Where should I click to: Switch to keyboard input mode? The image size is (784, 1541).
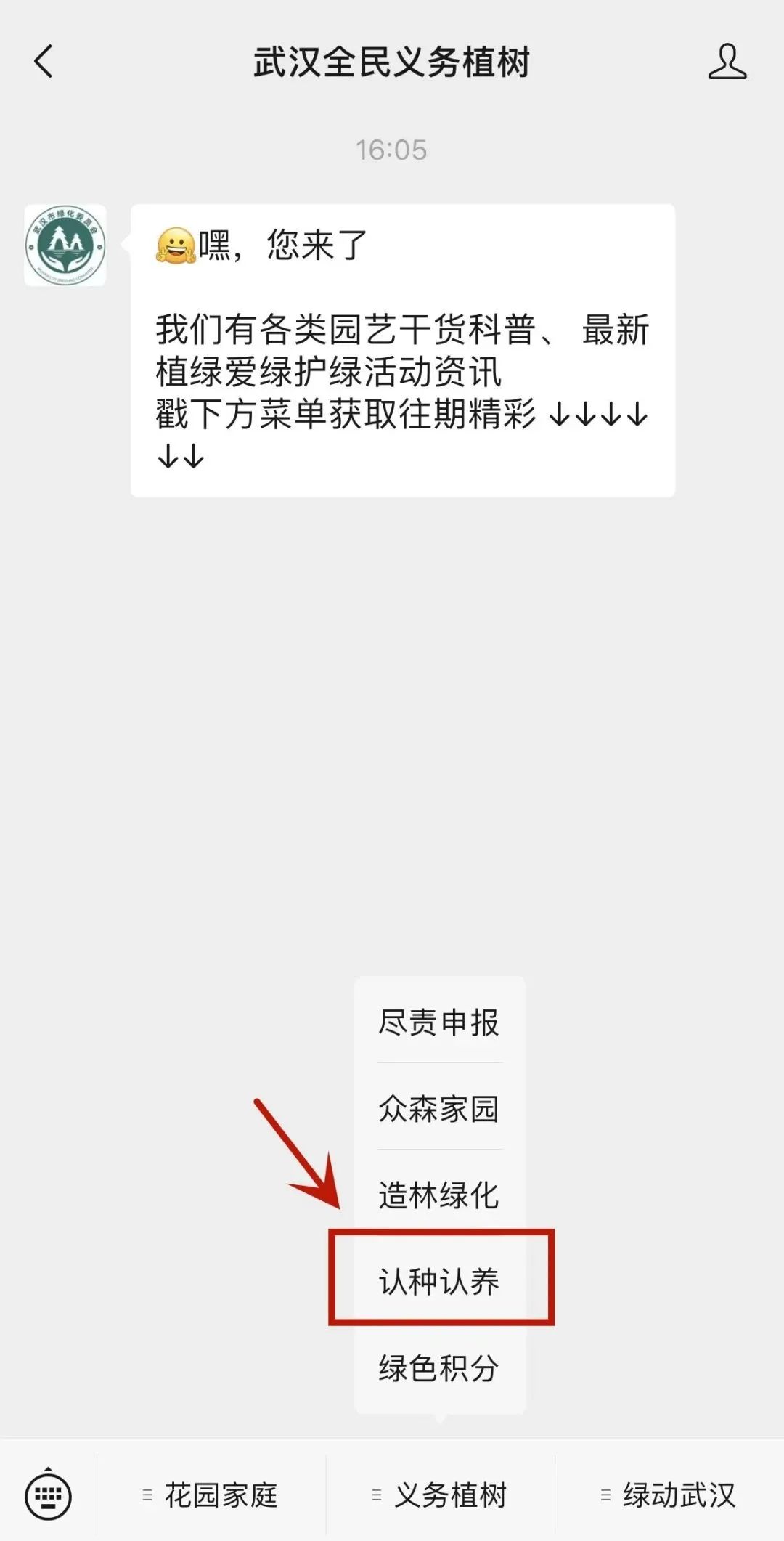click(x=48, y=1495)
